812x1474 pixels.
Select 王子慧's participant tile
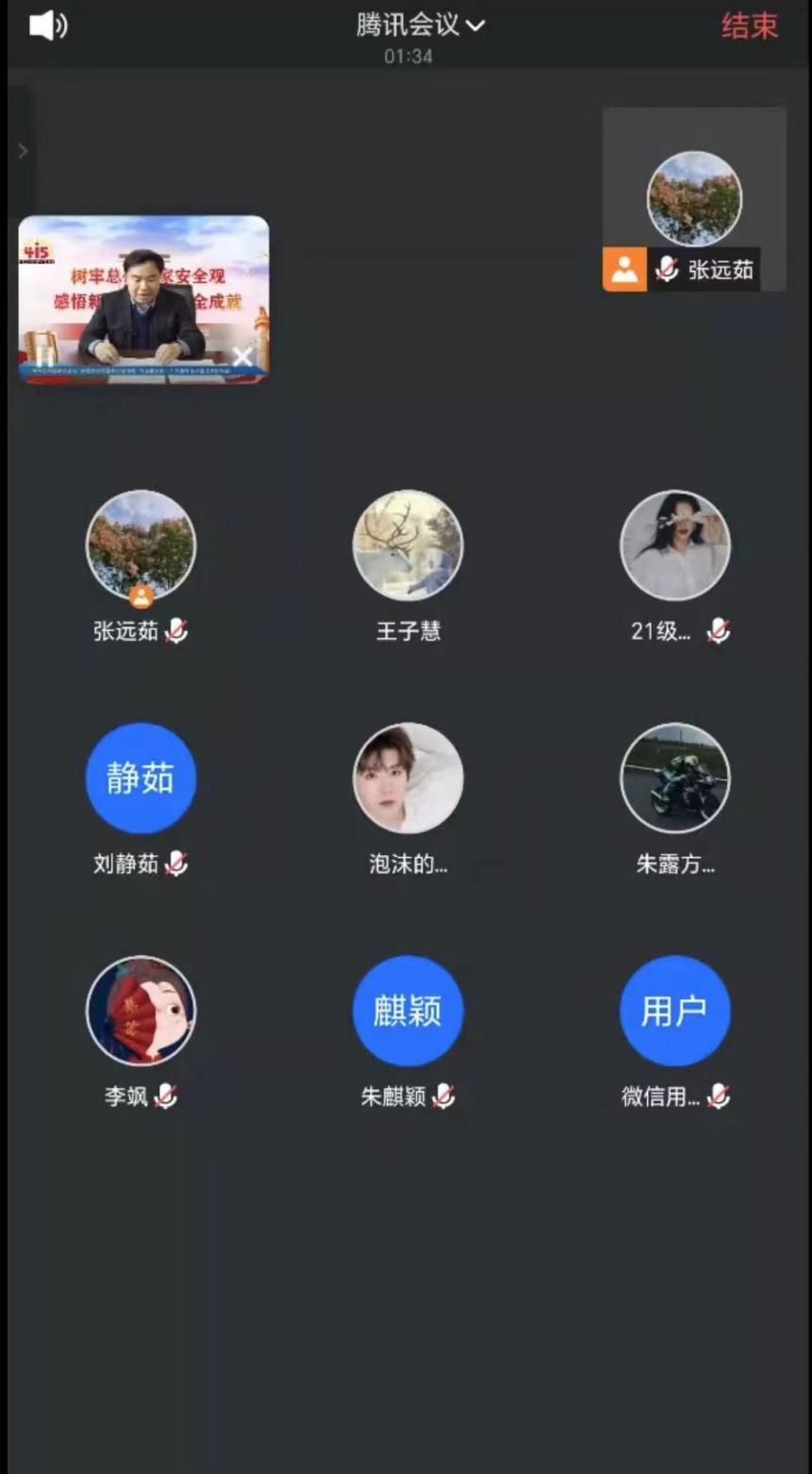click(407, 545)
